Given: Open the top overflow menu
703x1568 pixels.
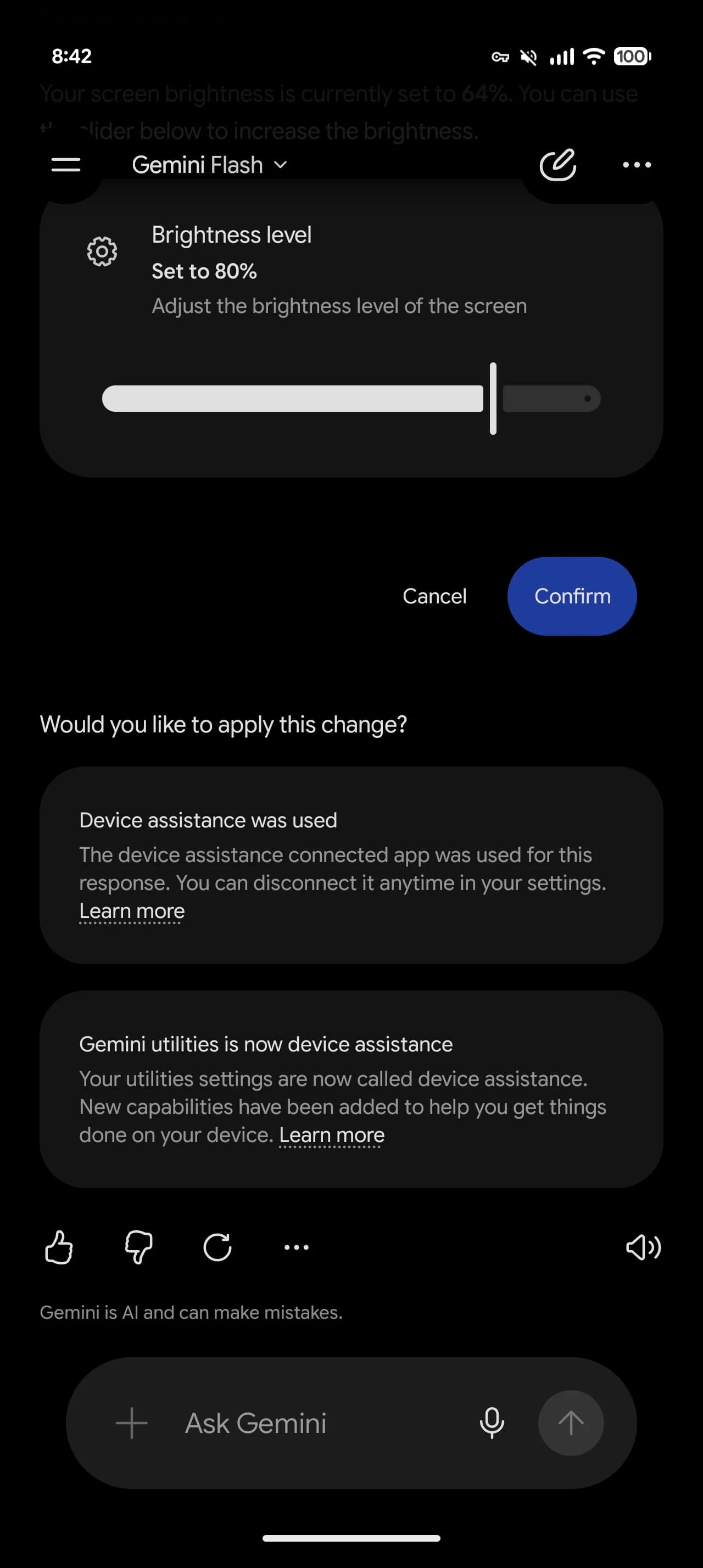Looking at the screenshot, I should click(637, 165).
